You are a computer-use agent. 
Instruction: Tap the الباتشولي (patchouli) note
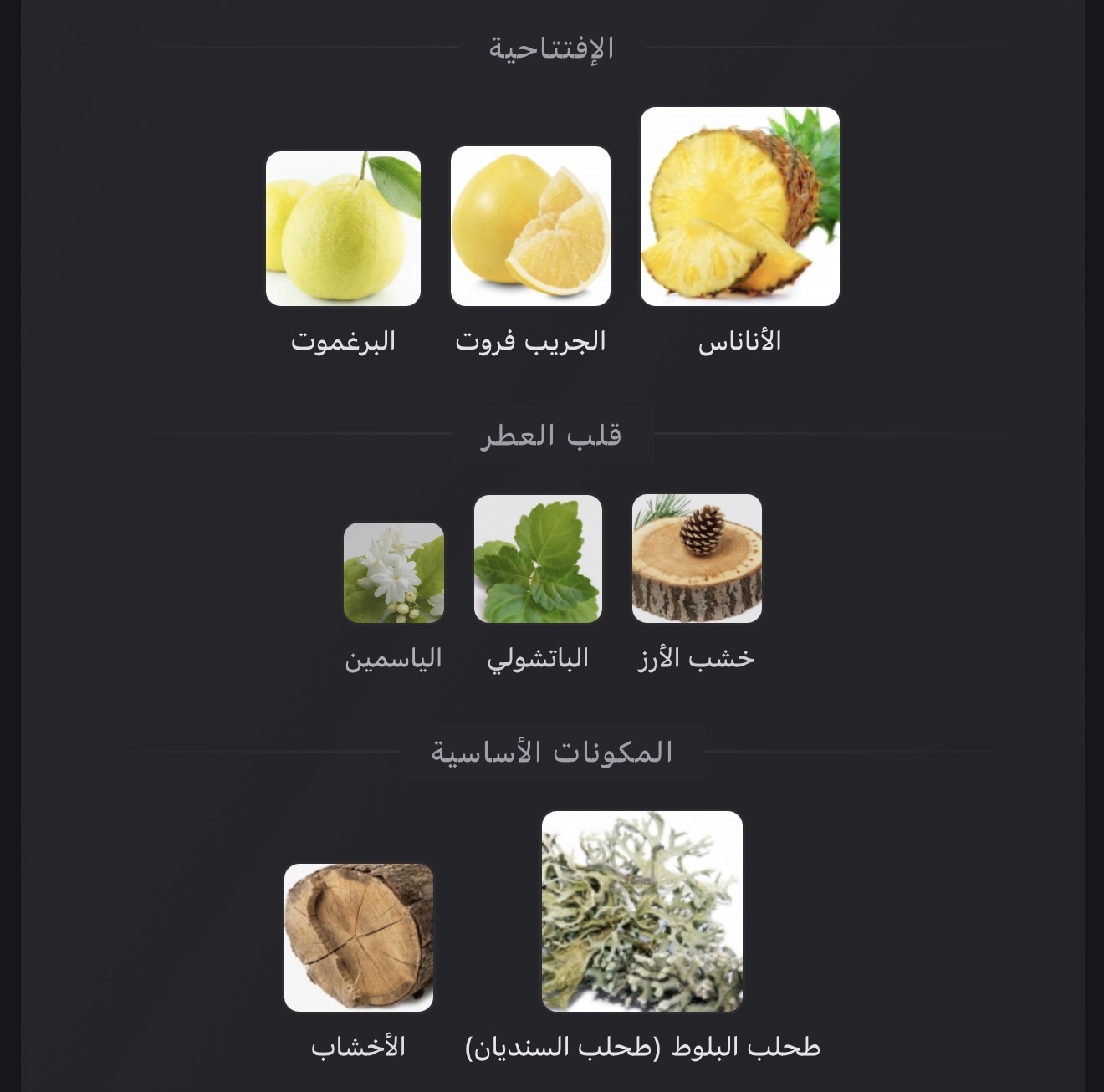click(x=538, y=559)
